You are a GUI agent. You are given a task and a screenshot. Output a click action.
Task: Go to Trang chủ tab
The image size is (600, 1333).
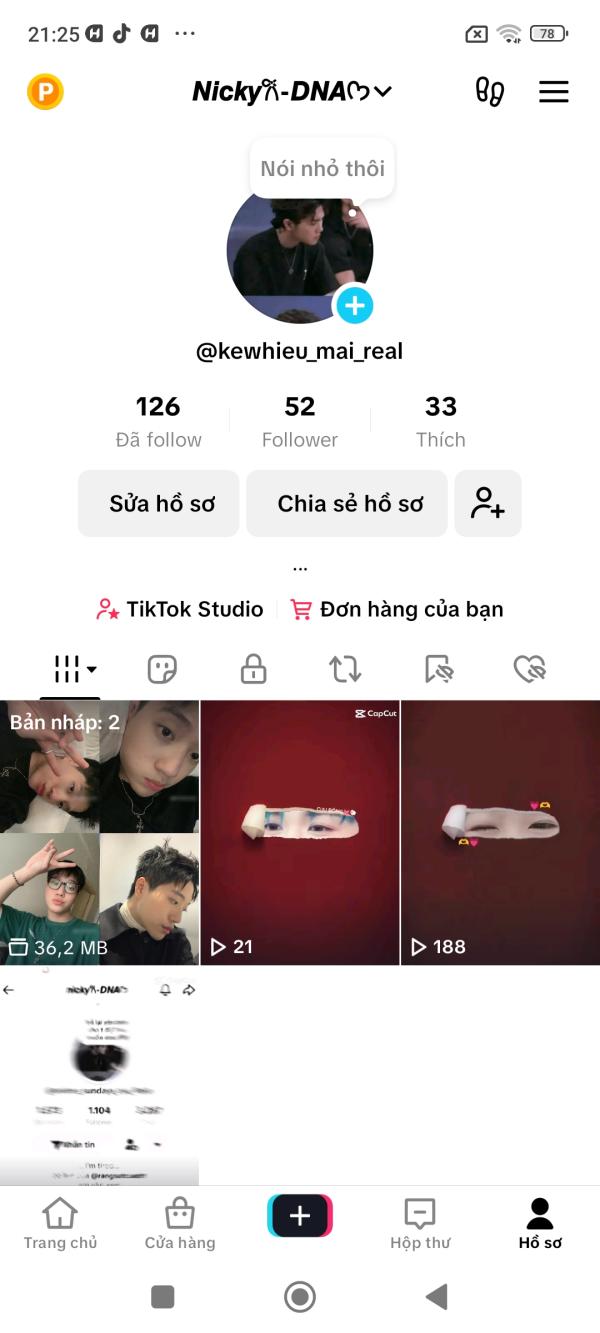60,1224
